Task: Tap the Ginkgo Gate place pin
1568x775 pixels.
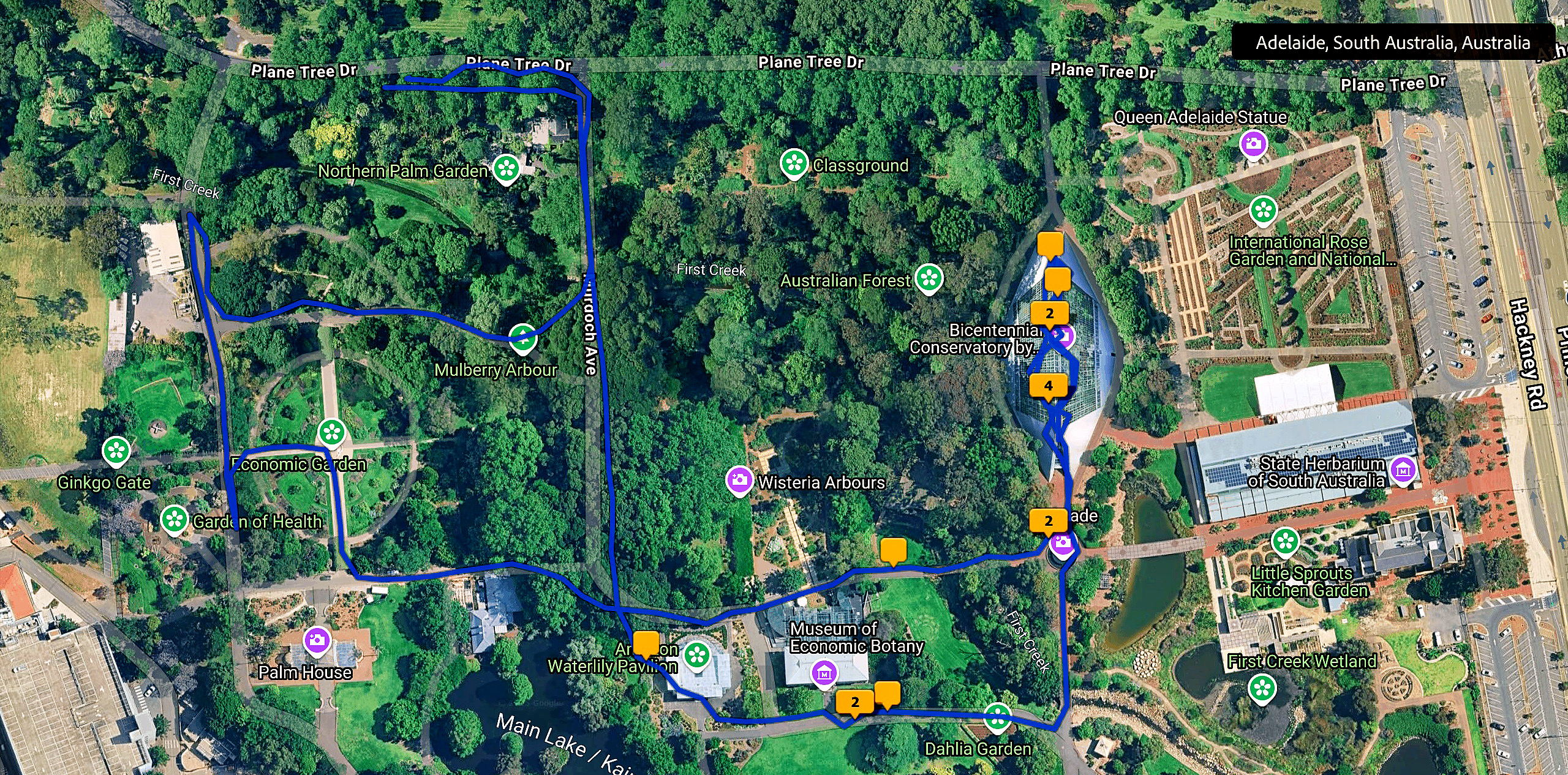Action: point(116,451)
